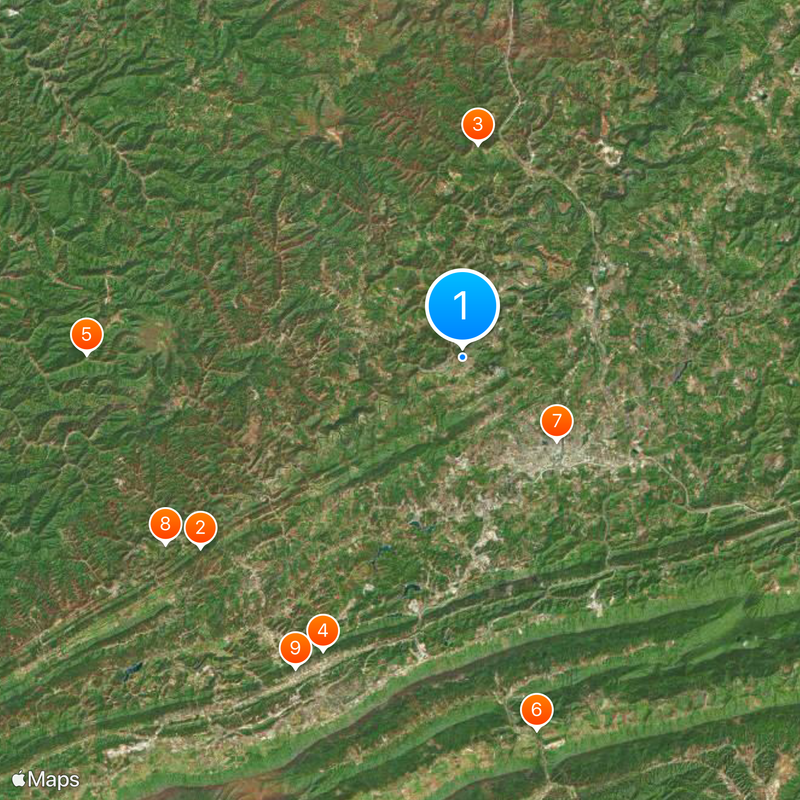Open map pin number 9
This screenshot has height=800, width=800.
pyautogui.click(x=294, y=649)
